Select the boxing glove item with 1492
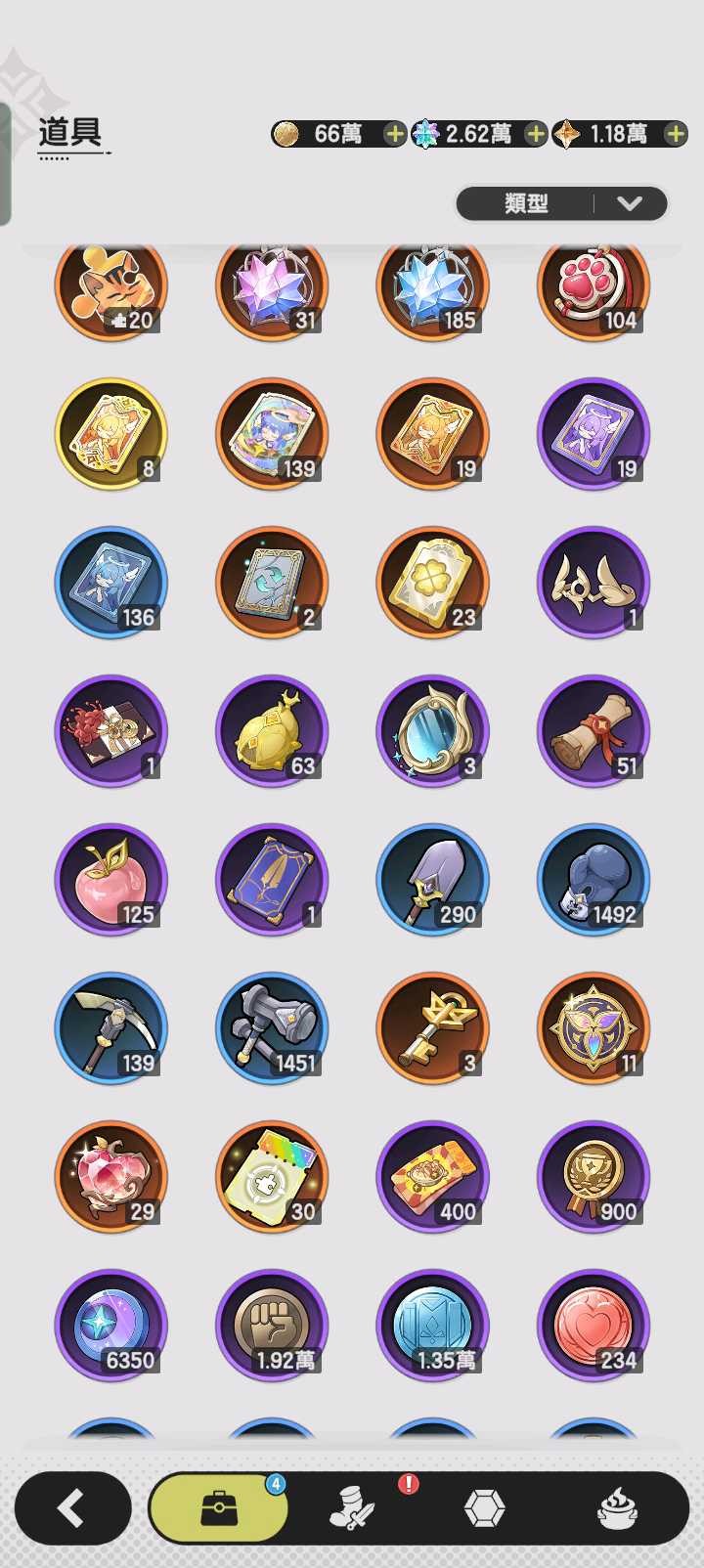704x1568 pixels. coord(594,880)
